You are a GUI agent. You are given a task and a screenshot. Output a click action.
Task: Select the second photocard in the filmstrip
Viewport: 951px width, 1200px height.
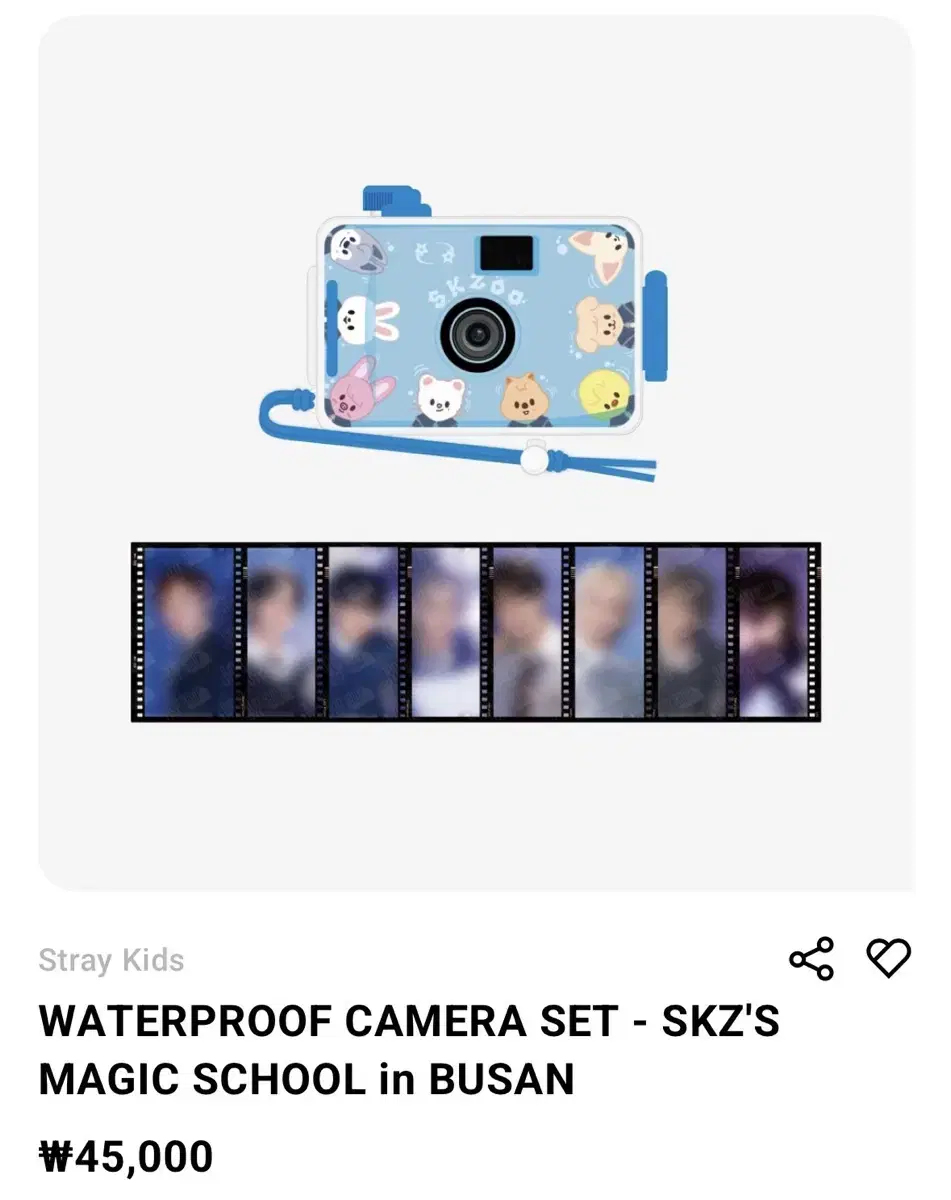coord(280,635)
